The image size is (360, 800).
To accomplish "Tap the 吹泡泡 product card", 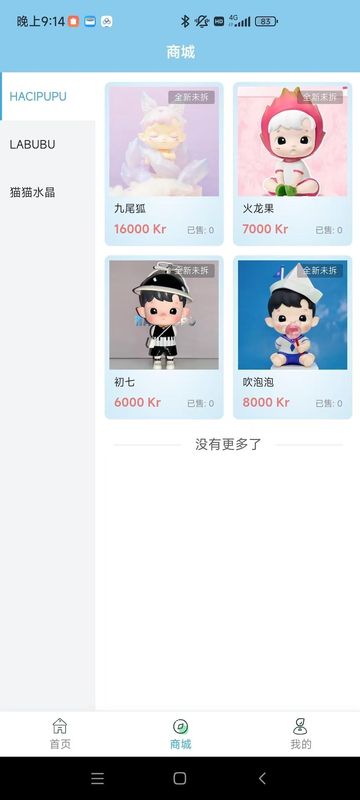I will (x=292, y=337).
